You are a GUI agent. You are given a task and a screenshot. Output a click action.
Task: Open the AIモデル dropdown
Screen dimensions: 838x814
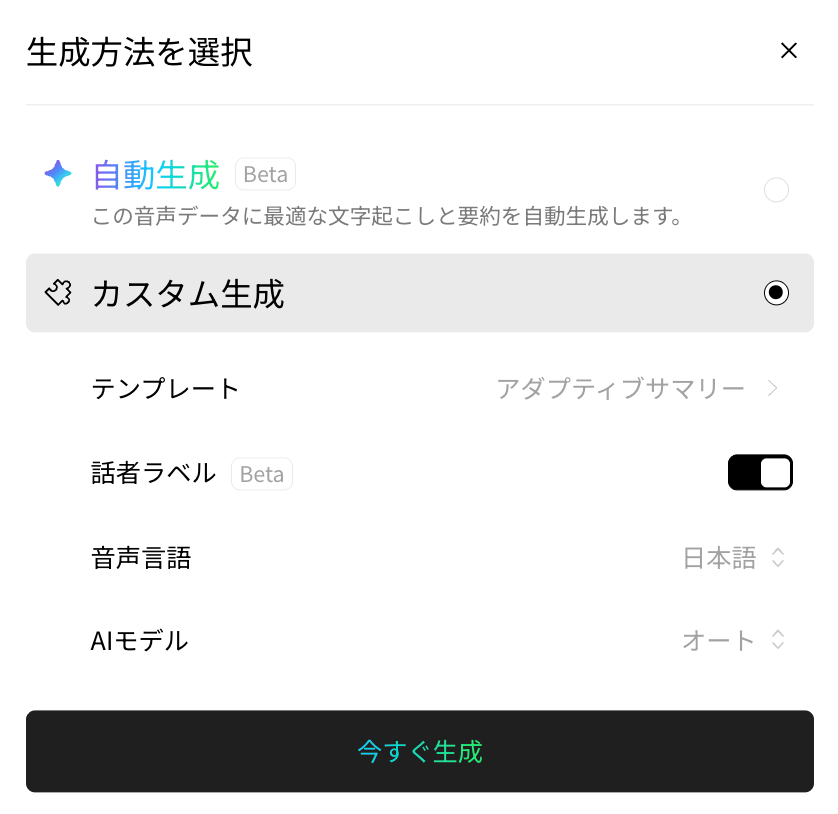click(x=734, y=641)
